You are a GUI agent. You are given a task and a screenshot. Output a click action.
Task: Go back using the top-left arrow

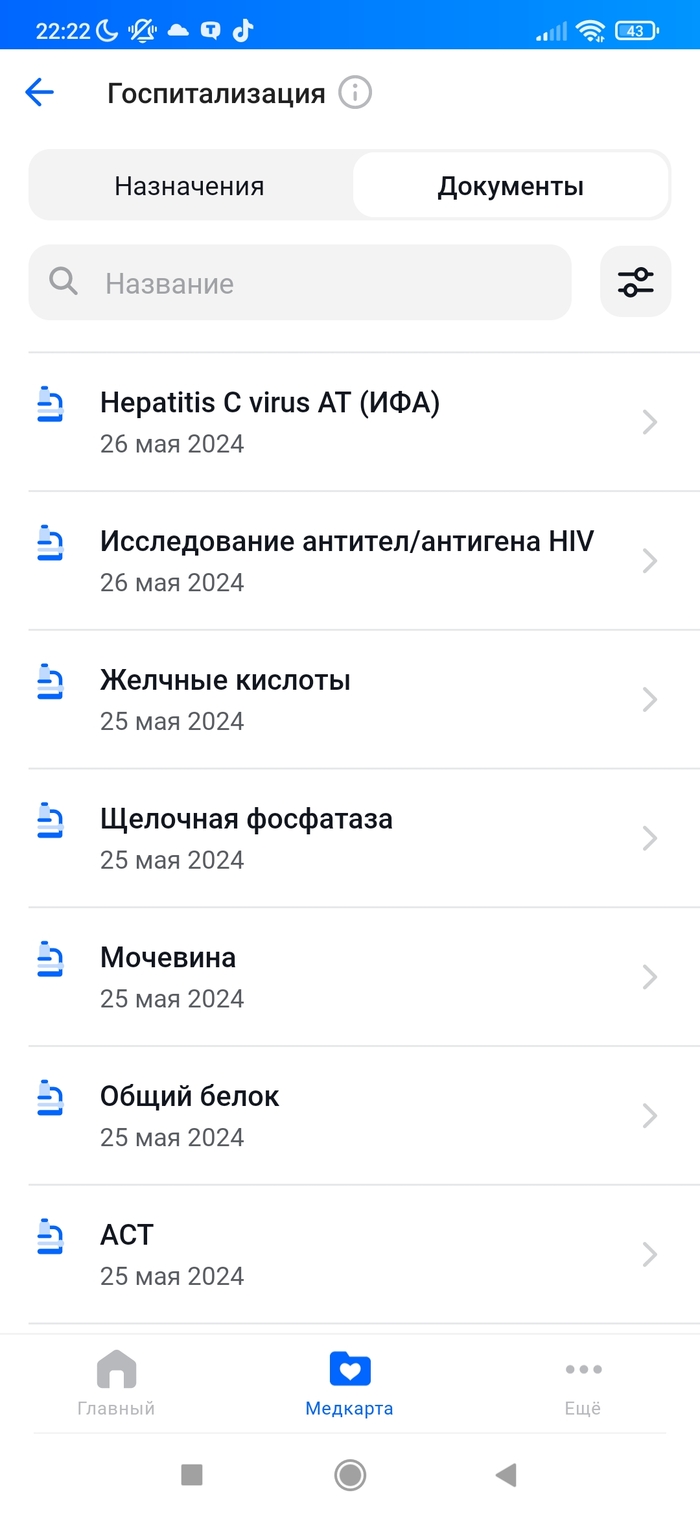(x=39, y=93)
